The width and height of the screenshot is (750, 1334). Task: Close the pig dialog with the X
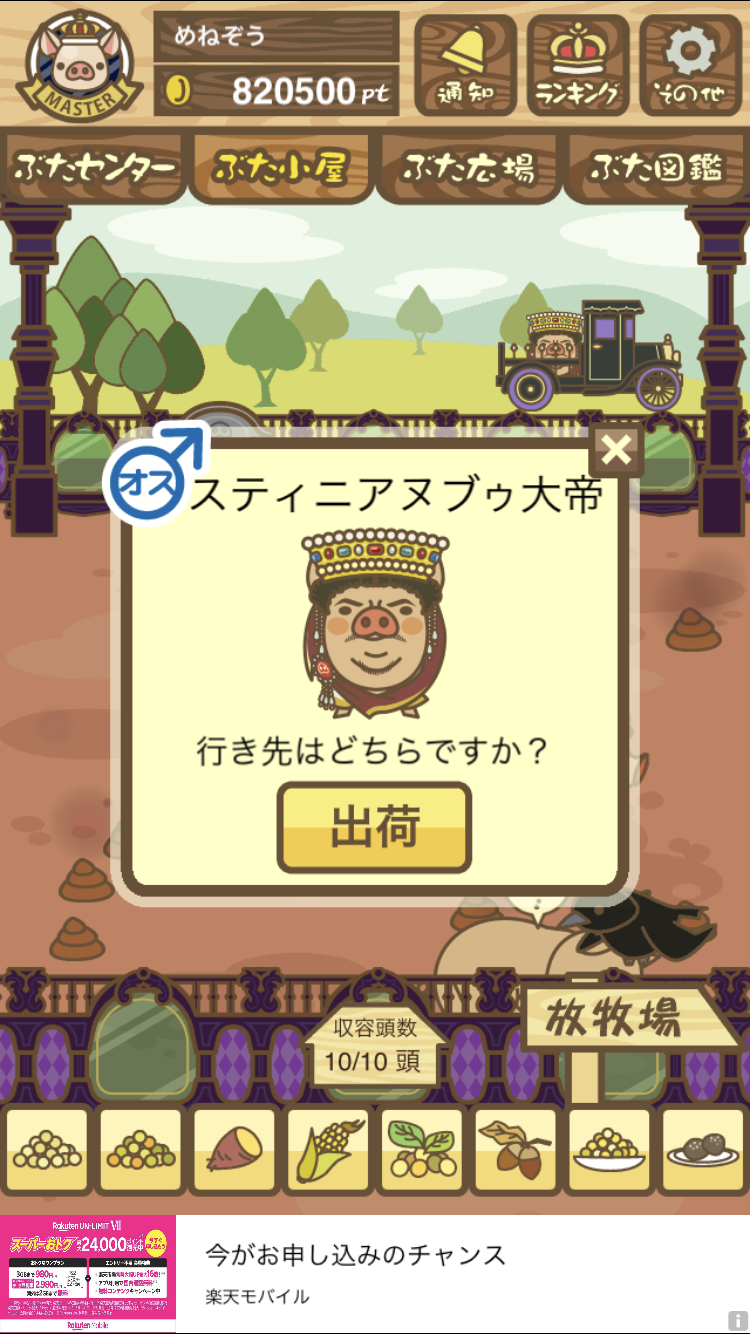pos(617,451)
